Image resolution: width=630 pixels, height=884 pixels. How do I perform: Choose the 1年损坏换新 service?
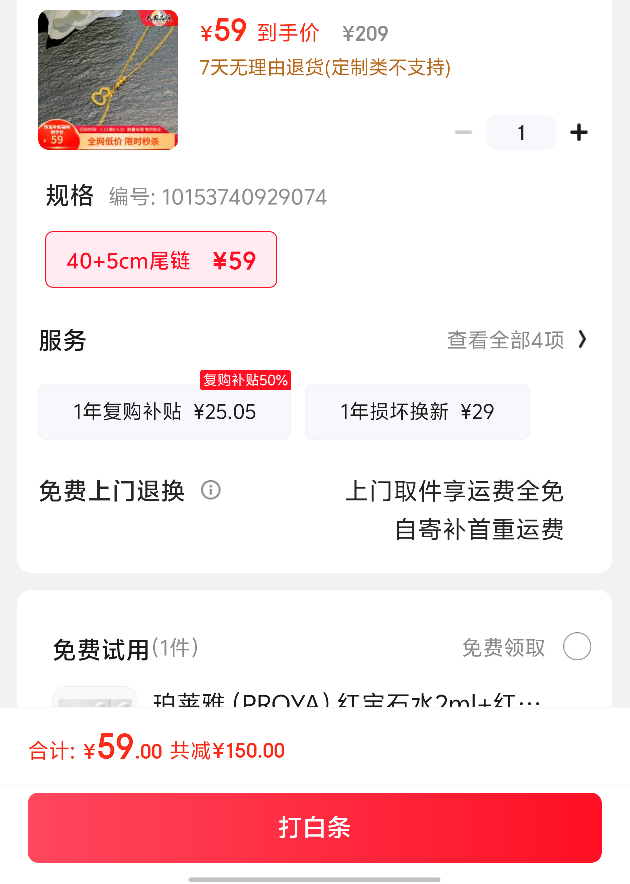(x=417, y=412)
